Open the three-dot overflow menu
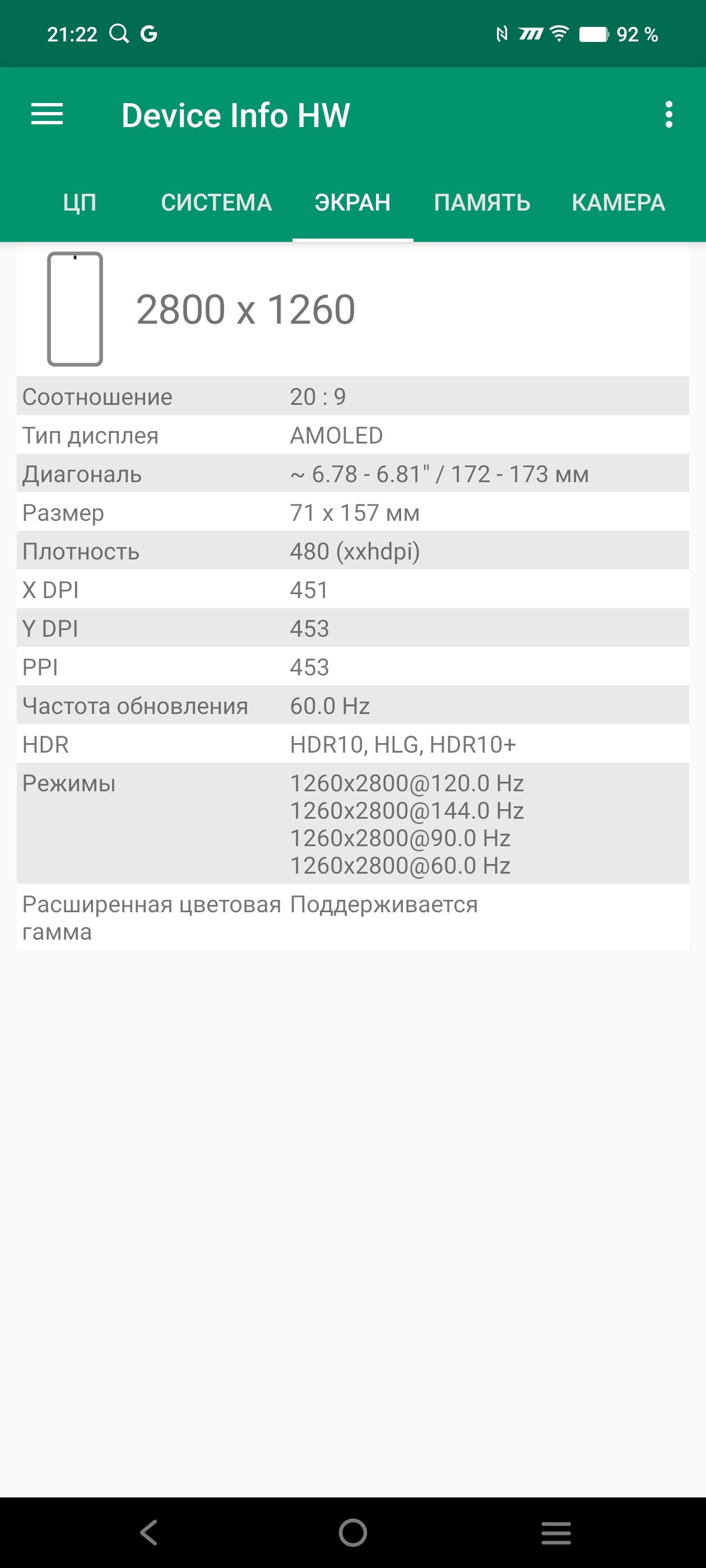Viewport: 706px width, 1568px height. pyautogui.click(x=668, y=114)
